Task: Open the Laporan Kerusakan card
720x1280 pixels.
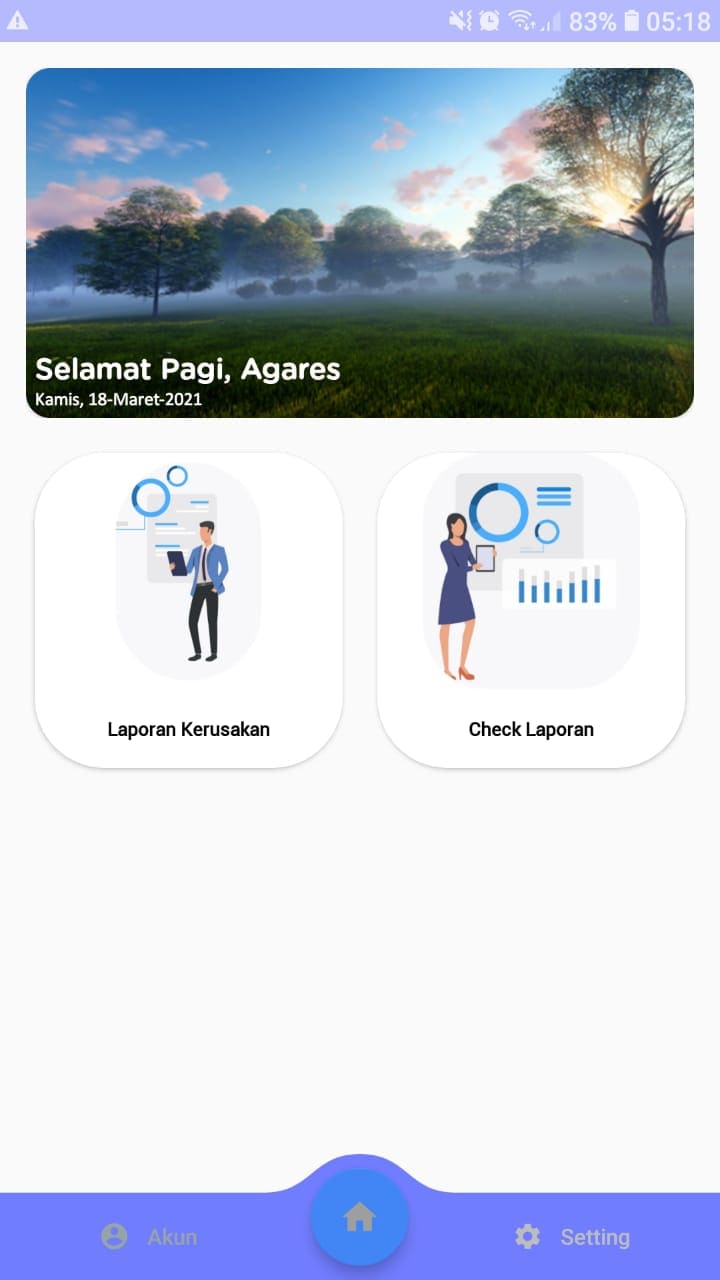Action: (x=189, y=610)
